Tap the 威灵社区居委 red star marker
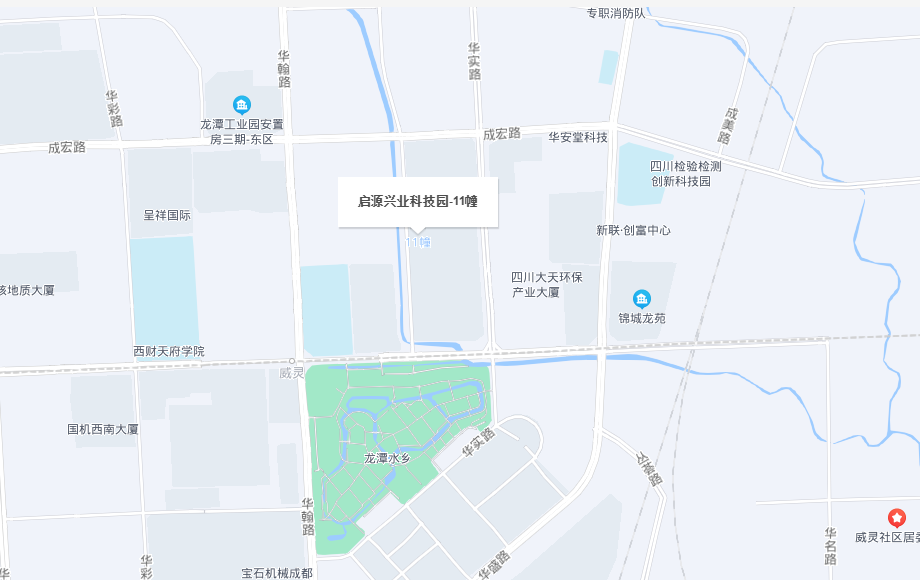 coord(897,517)
